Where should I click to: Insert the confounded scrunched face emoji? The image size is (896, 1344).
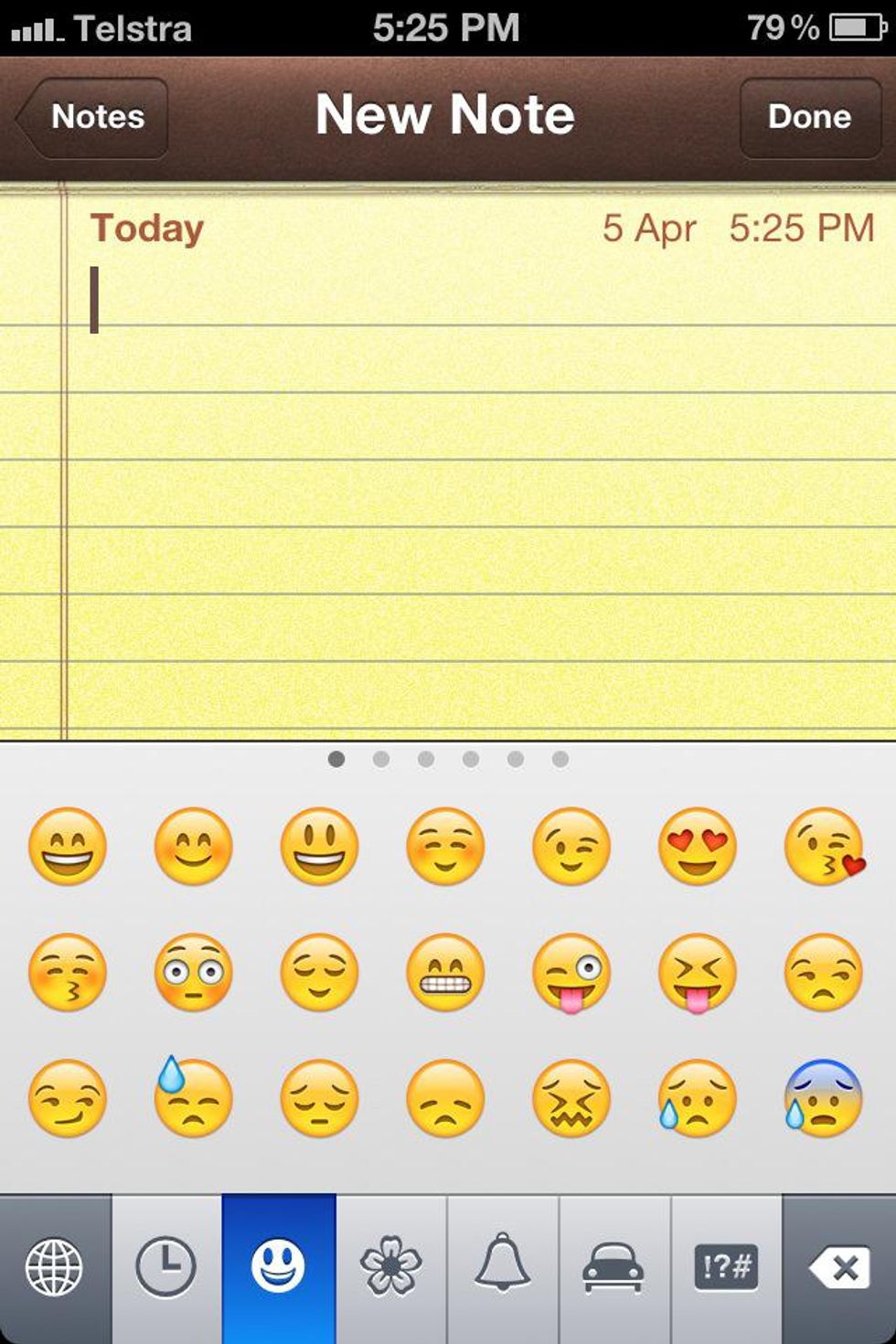coord(571,1098)
